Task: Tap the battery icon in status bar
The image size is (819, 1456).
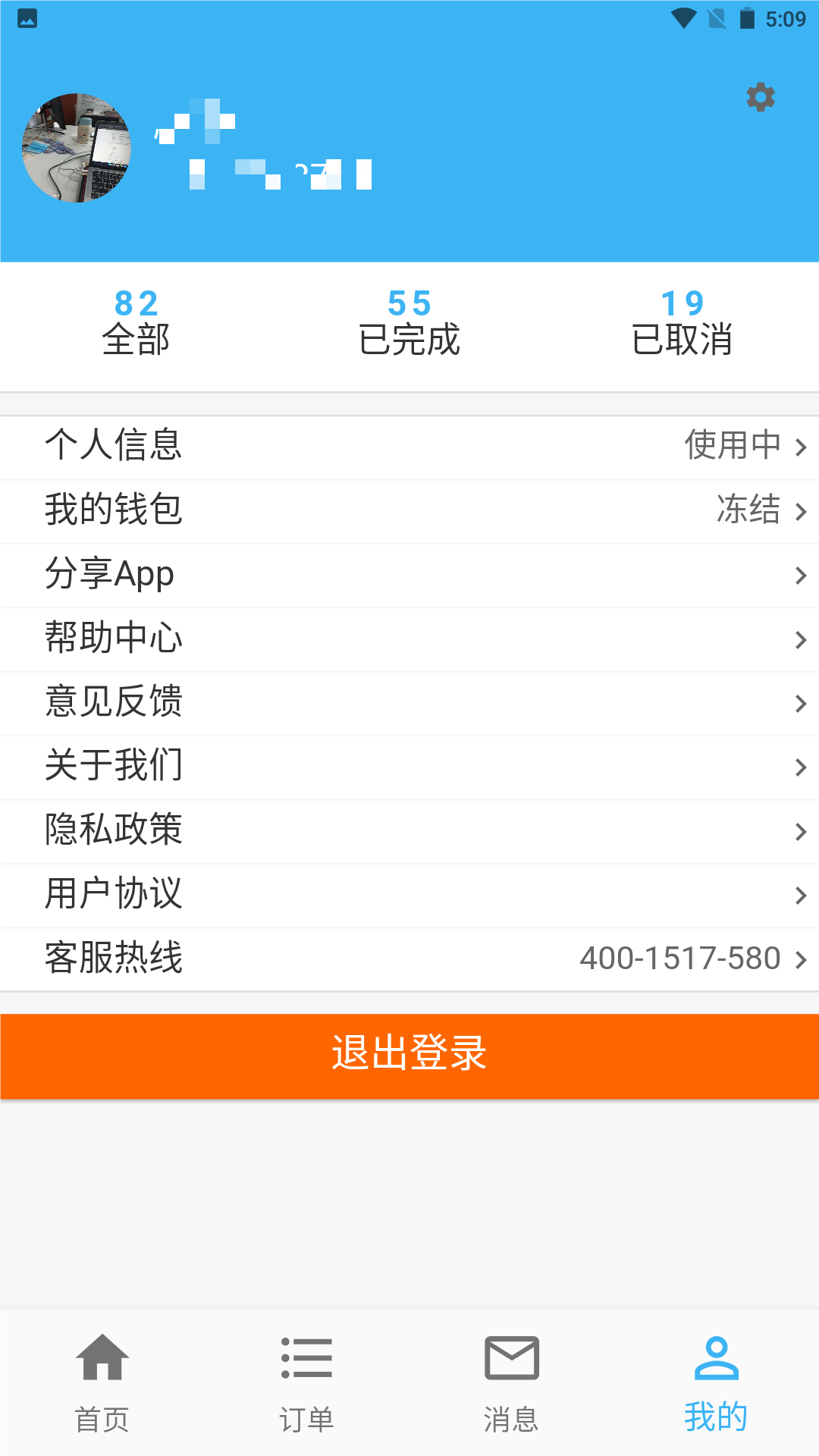Action: click(747, 17)
